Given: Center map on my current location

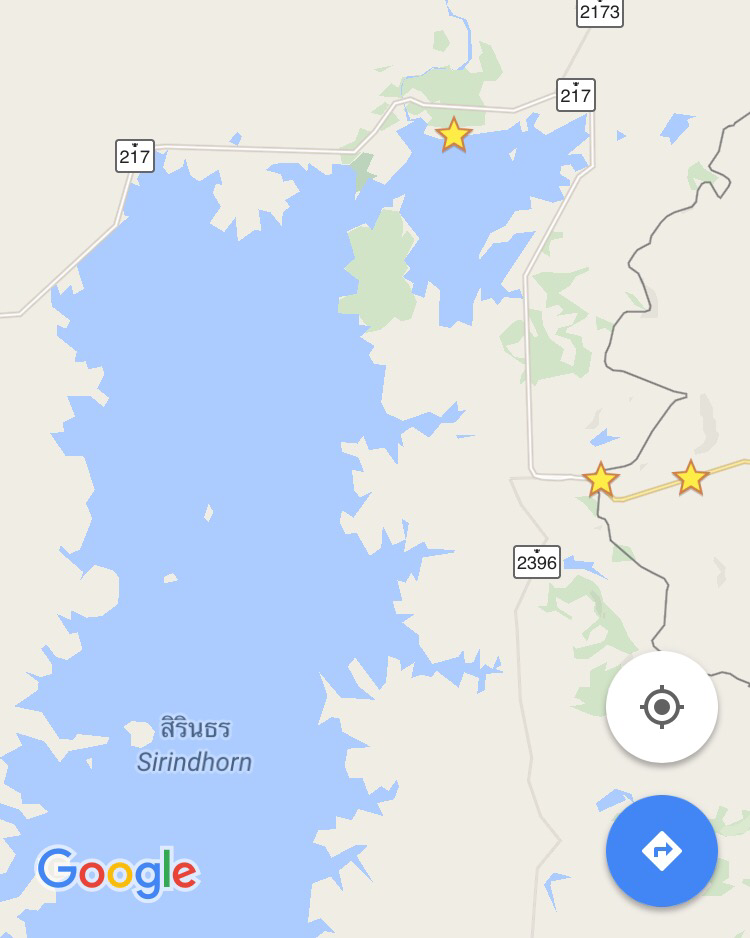Looking at the screenshot, I should point(661,707).
